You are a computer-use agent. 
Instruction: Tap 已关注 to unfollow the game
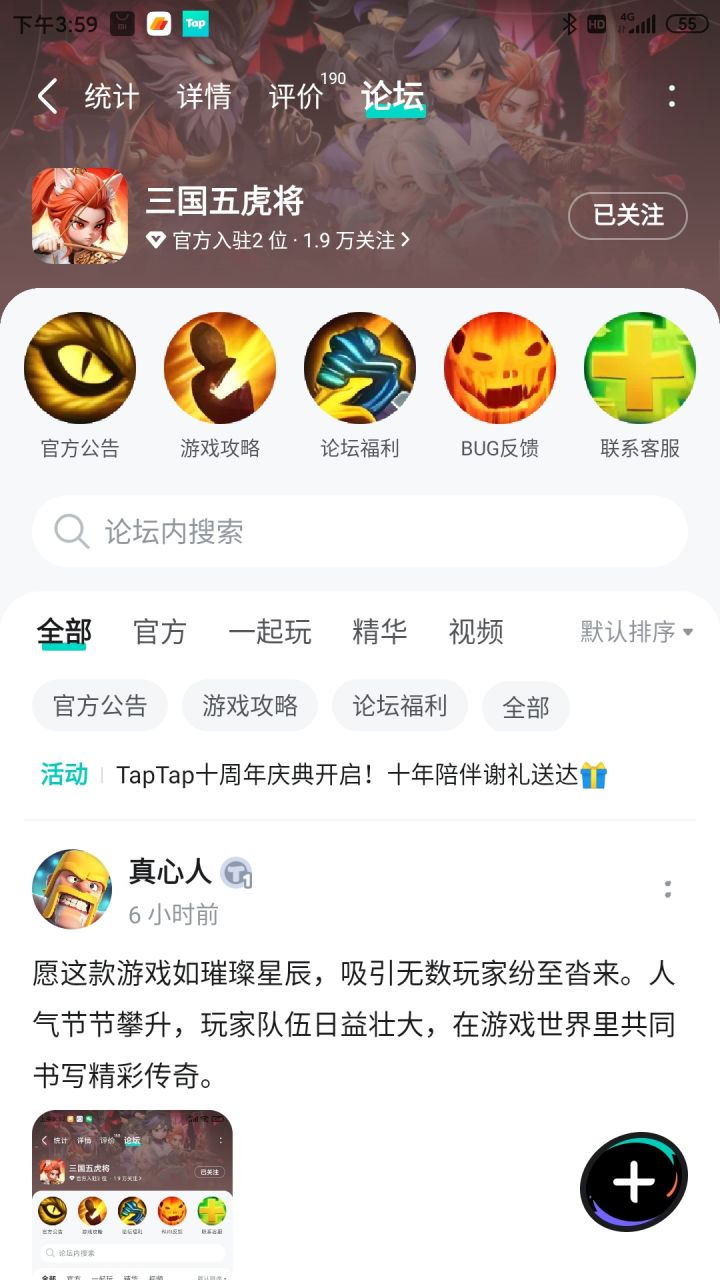click(x=628, y=215)
